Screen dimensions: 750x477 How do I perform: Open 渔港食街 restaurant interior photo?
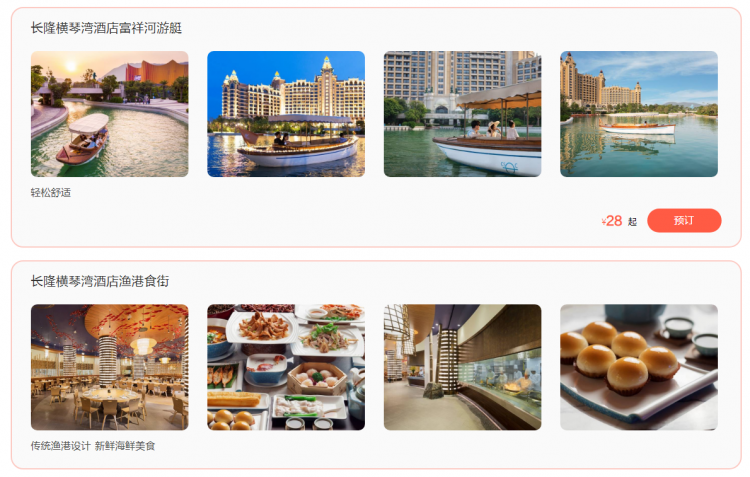[x=109, y=367]
